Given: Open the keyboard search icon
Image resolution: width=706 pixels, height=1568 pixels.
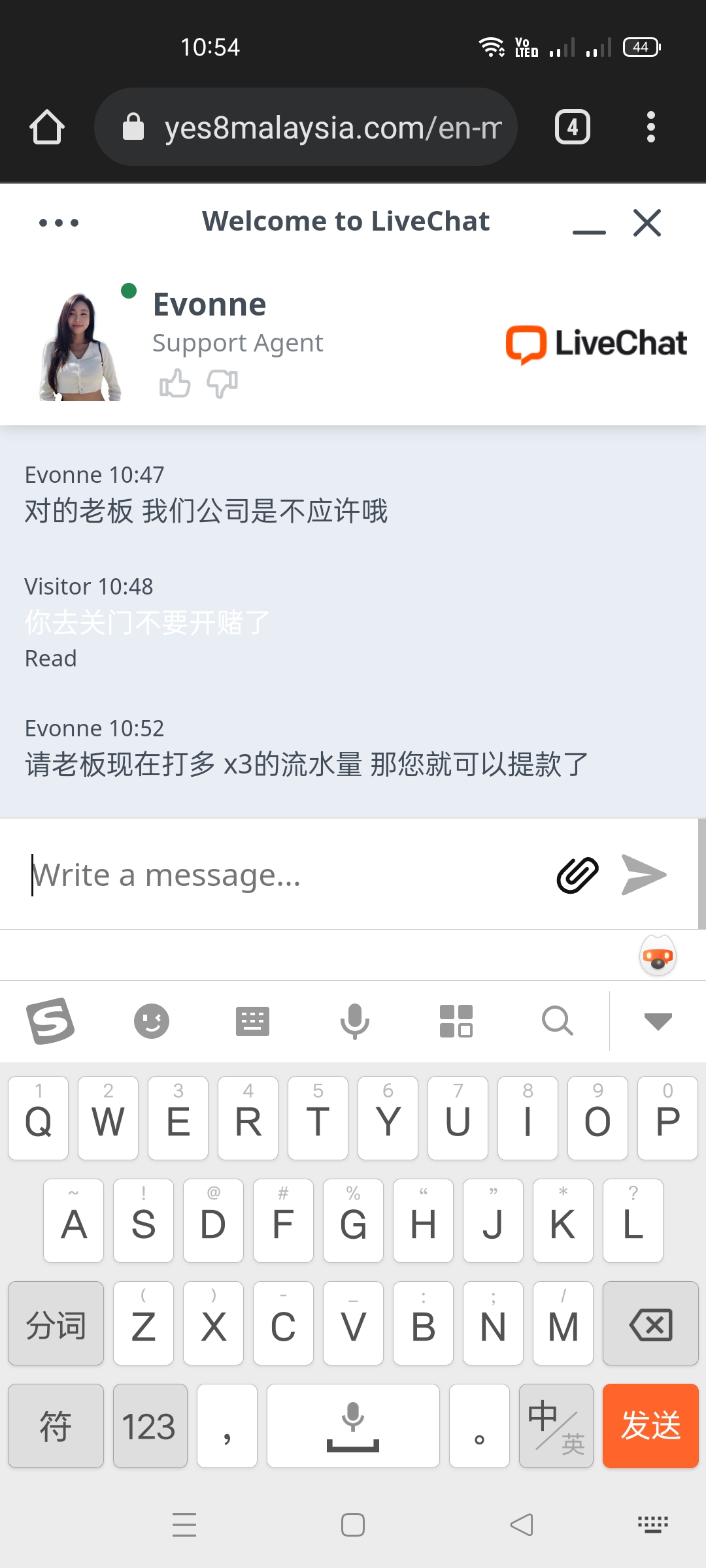Looking at the screenshot, I should tap(556, 1021).
